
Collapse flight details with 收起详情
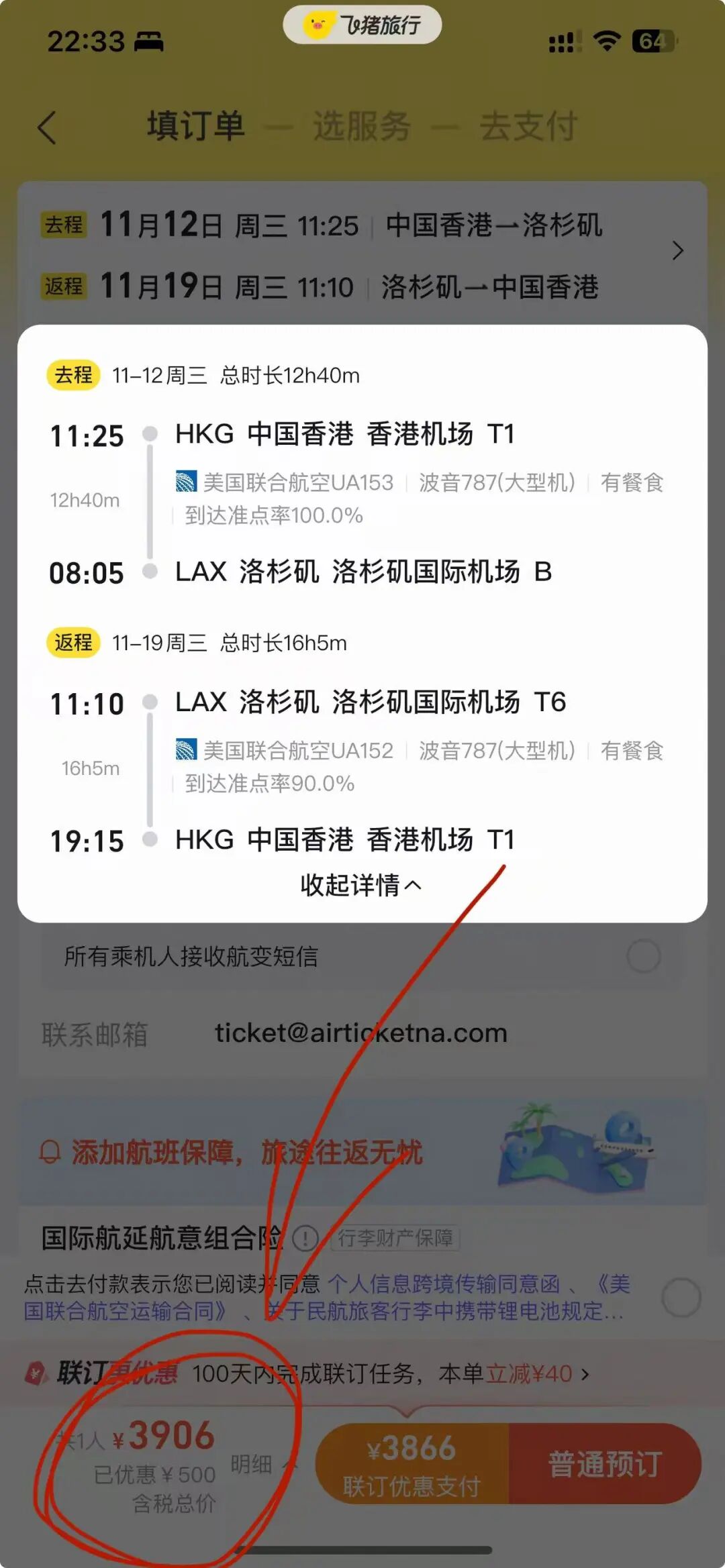(x=361, y=885)
